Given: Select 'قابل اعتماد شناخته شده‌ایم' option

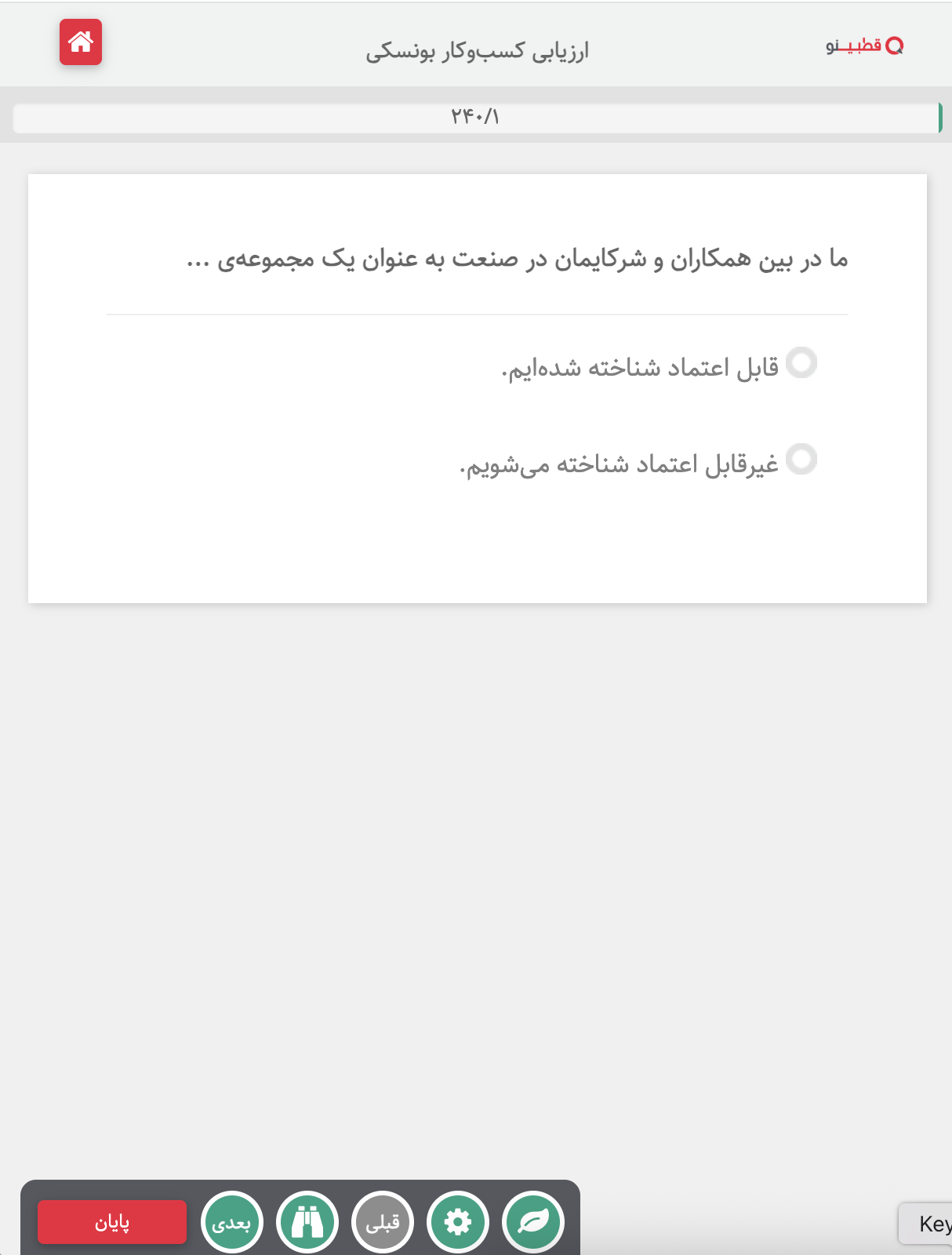Looking at the screenshot, I should tap(801, 363).
